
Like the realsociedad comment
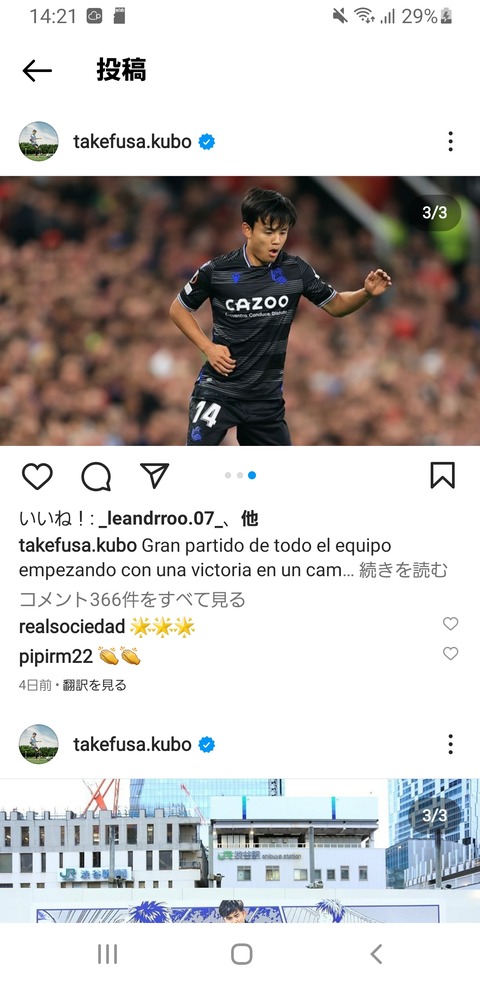tap(450, 624)
